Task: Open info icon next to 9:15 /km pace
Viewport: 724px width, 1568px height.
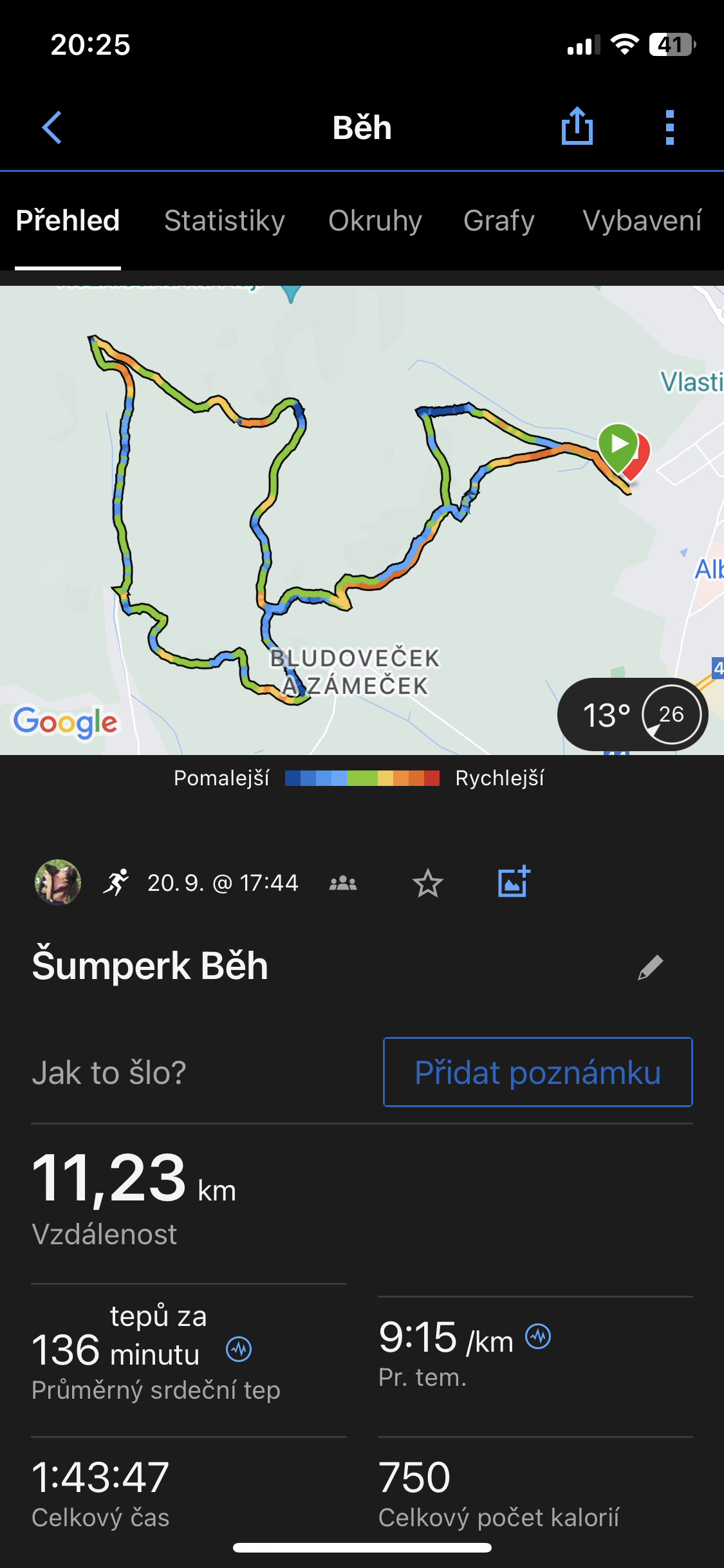Action: 538,1337
